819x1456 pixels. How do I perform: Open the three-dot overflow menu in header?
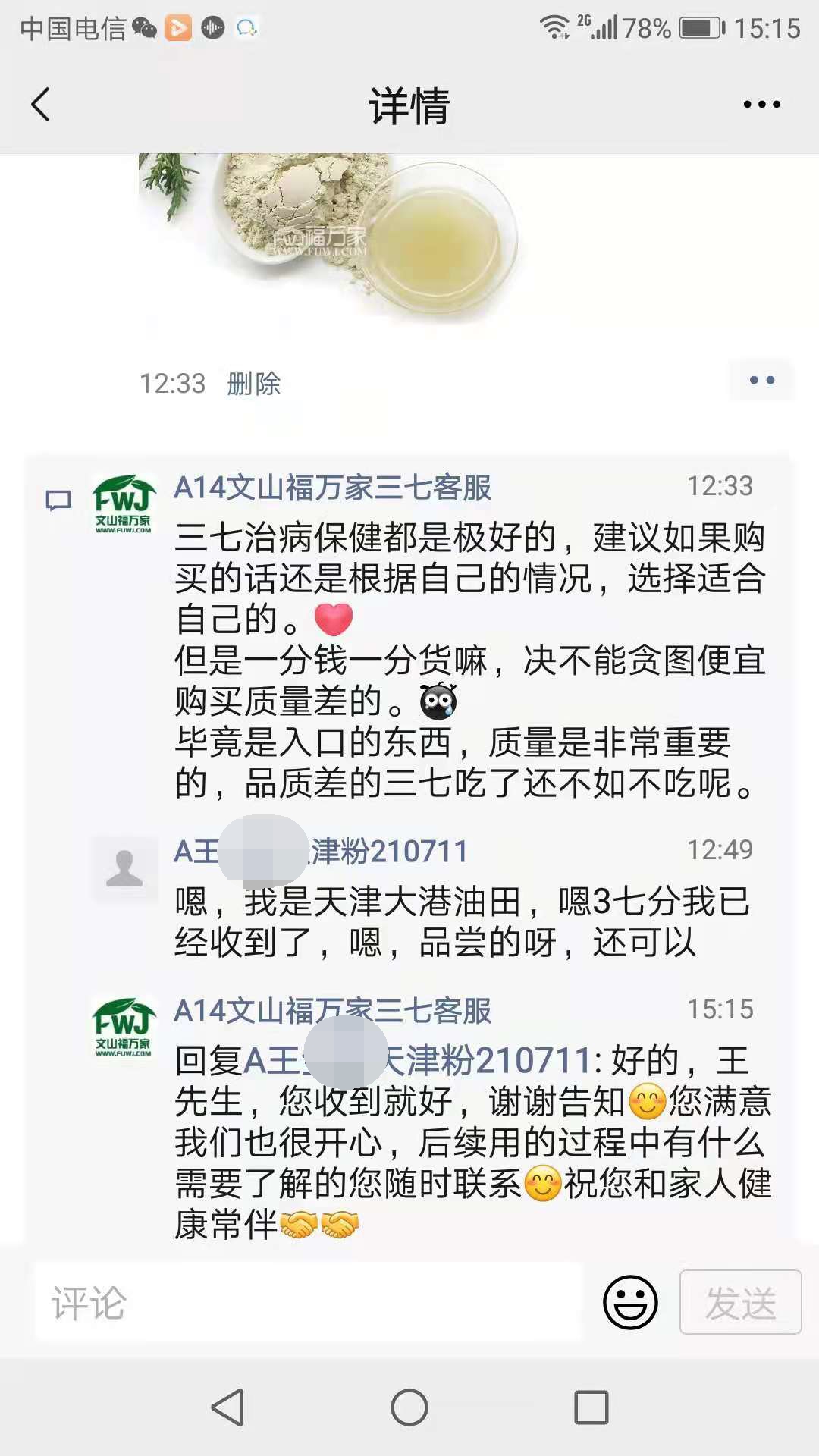pyautogui.click(x=761, y=105)
